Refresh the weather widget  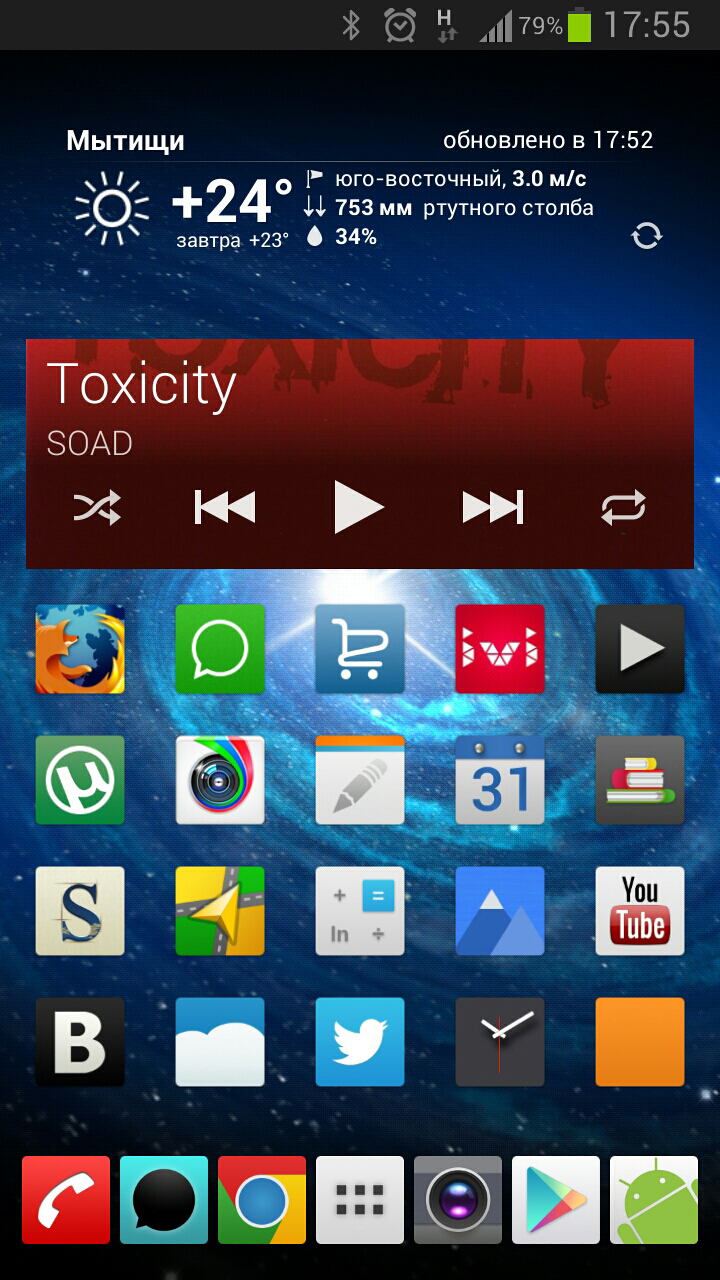click(647, 236)
